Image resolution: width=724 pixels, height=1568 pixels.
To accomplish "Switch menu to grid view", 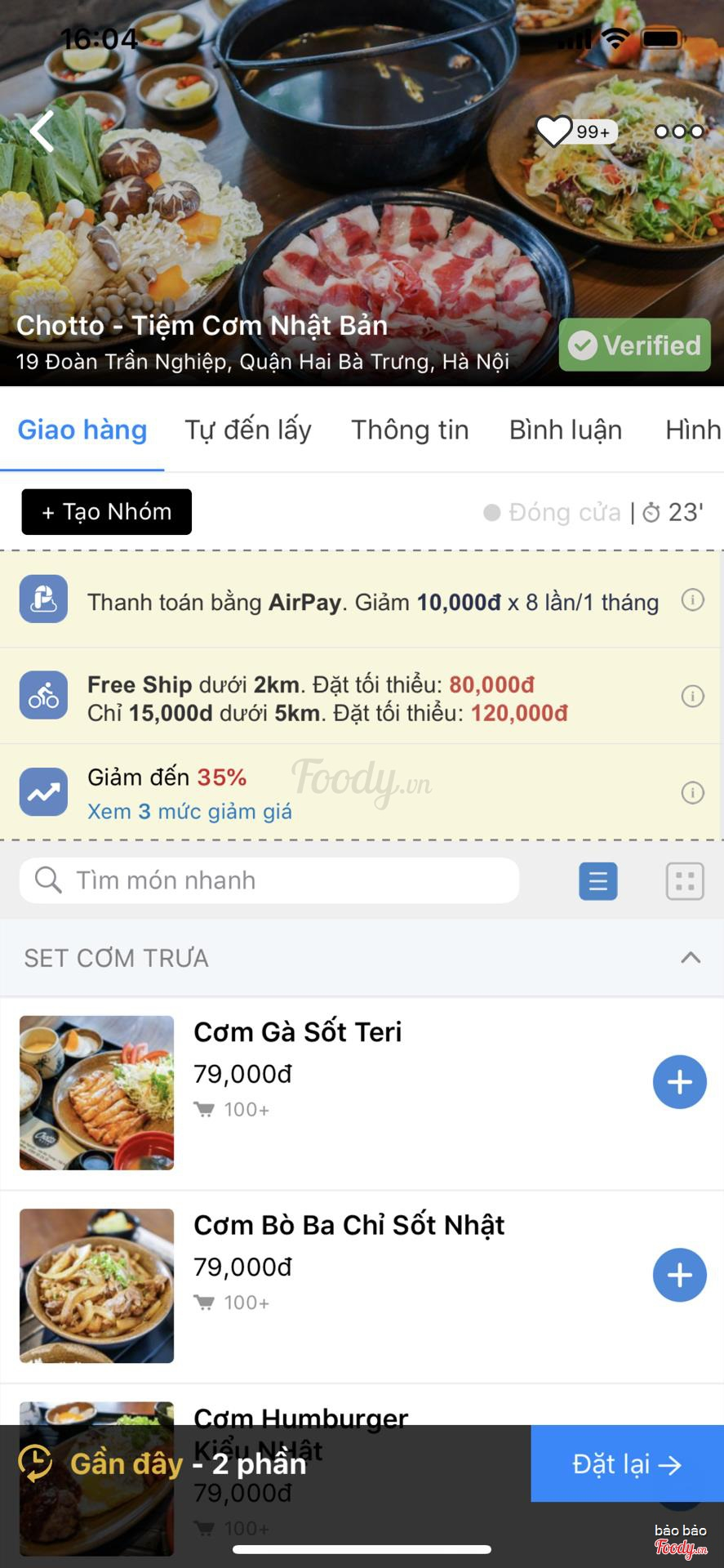I will [x=685, y=881].
